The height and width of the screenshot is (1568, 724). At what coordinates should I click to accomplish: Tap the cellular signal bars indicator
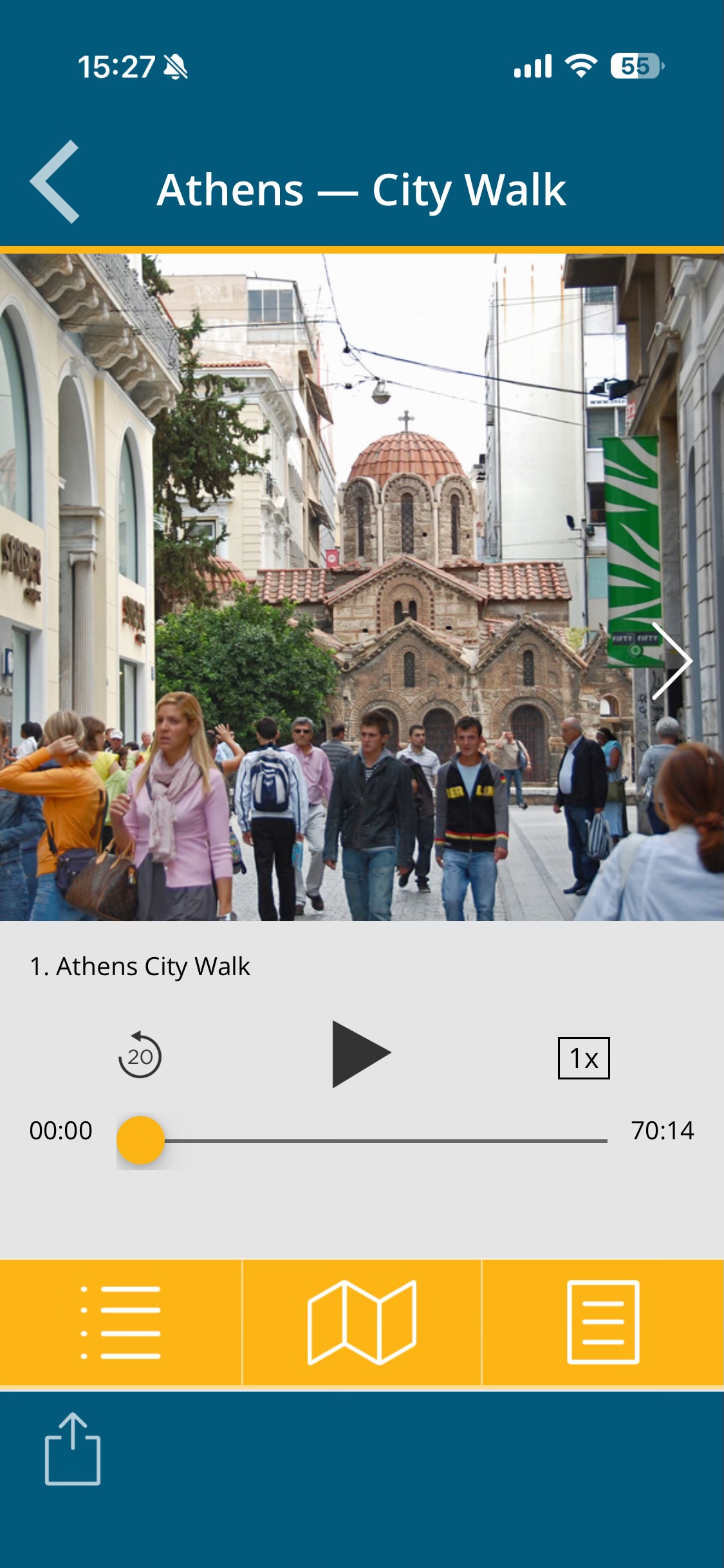pos(532,66)
